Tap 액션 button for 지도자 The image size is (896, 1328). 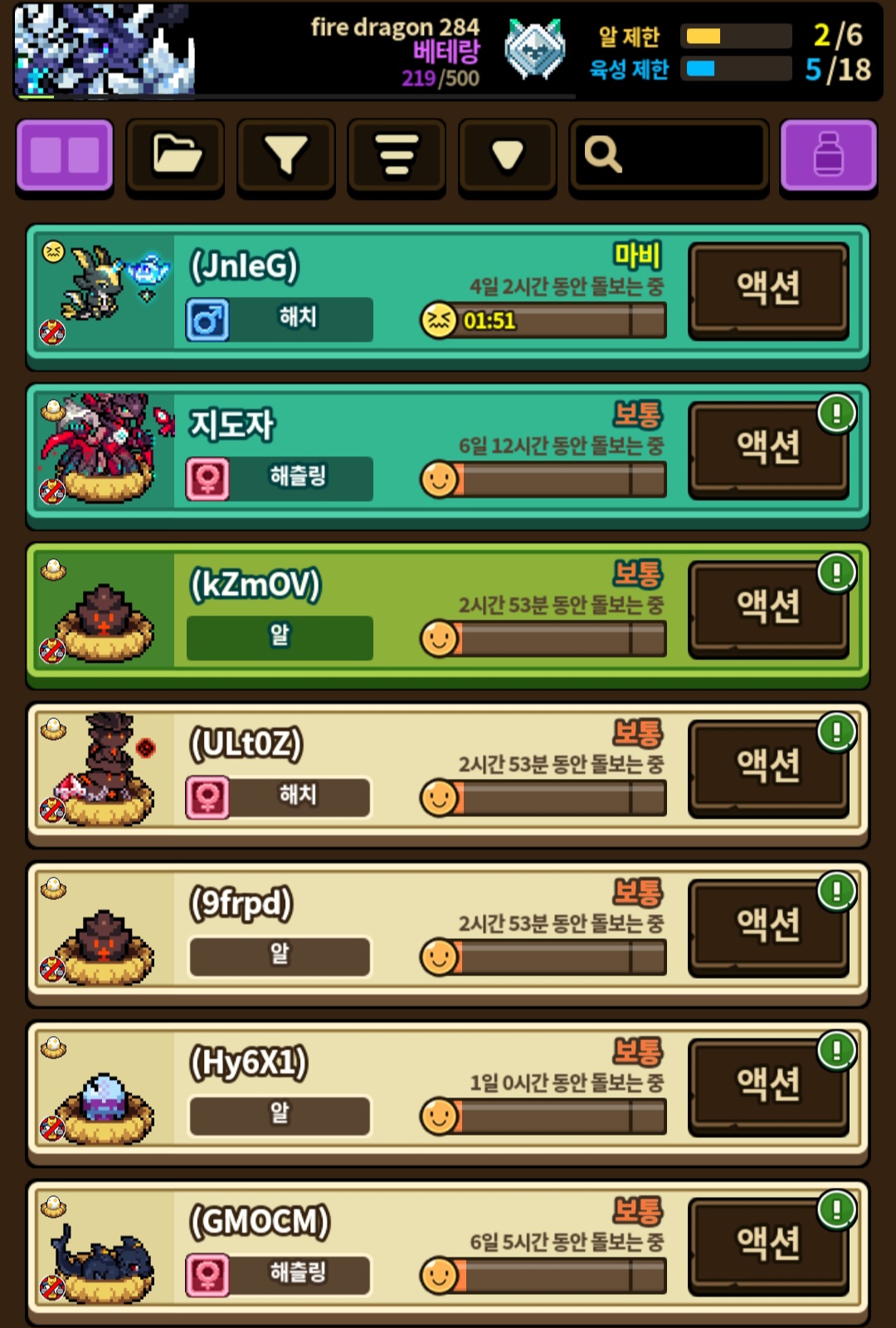[768, 448]
